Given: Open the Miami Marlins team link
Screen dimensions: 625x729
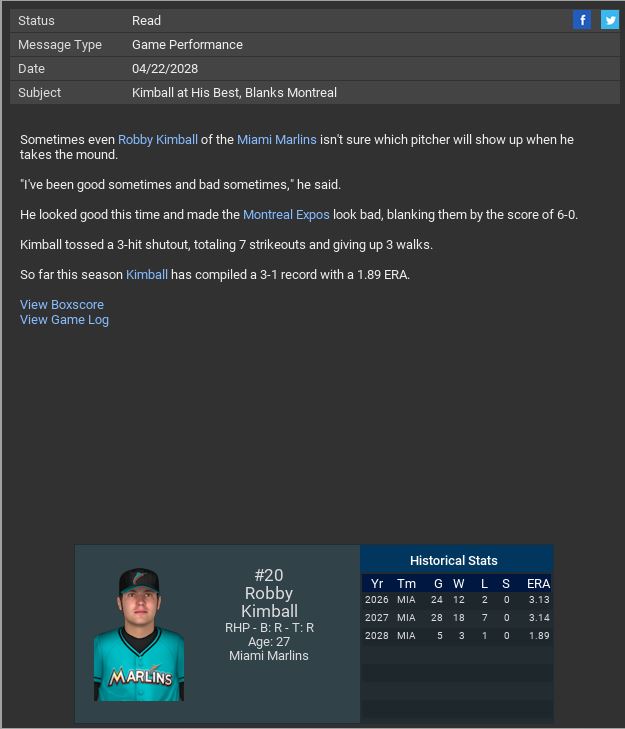Looking at the screenshot, I should [276, 140].
